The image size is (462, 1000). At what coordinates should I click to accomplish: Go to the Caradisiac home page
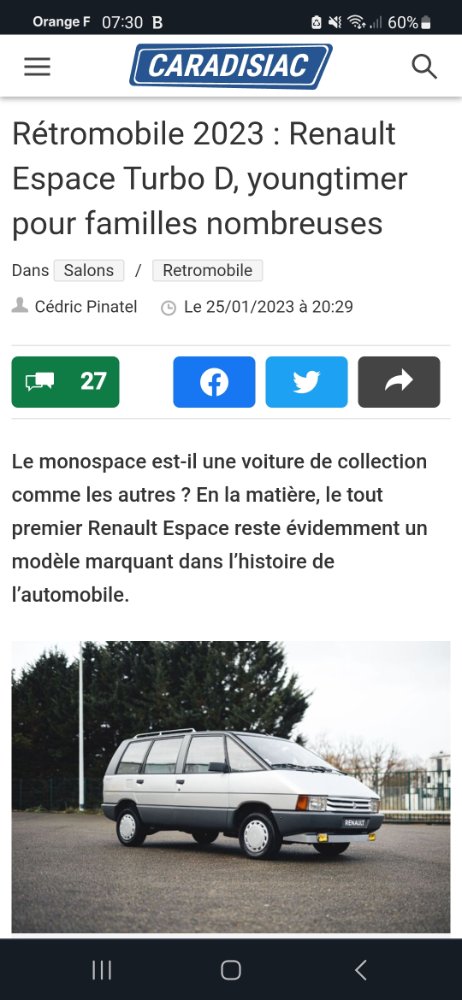pos(230,66)
